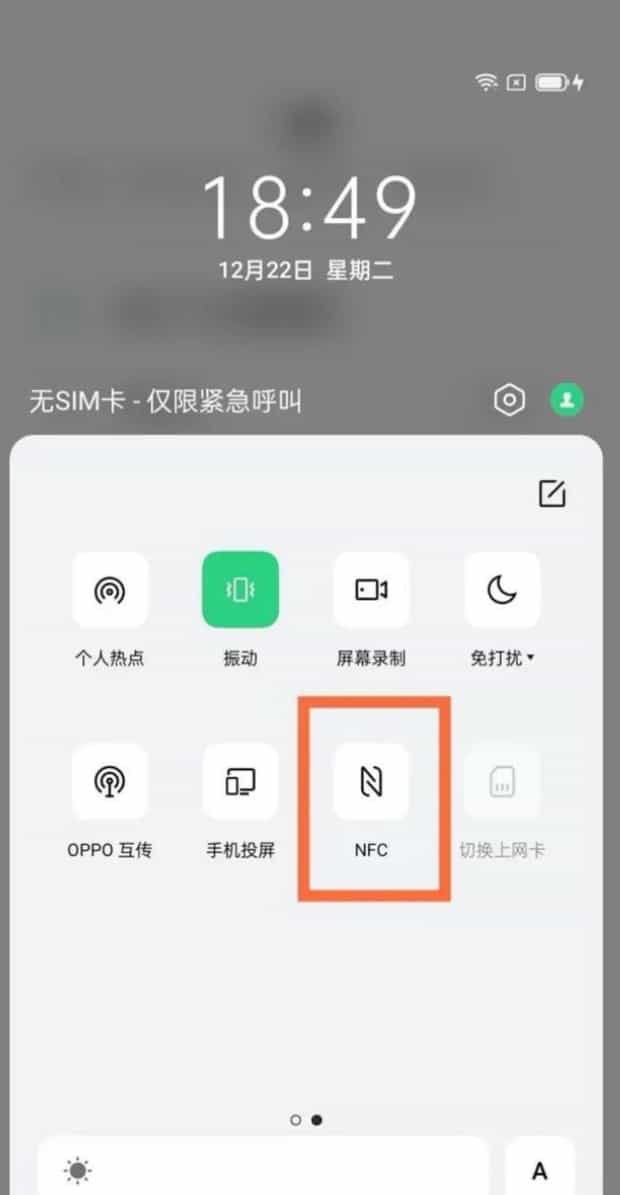Toggle auto brightness with the A button
620x1195 pixels.
click(540, 1170)
